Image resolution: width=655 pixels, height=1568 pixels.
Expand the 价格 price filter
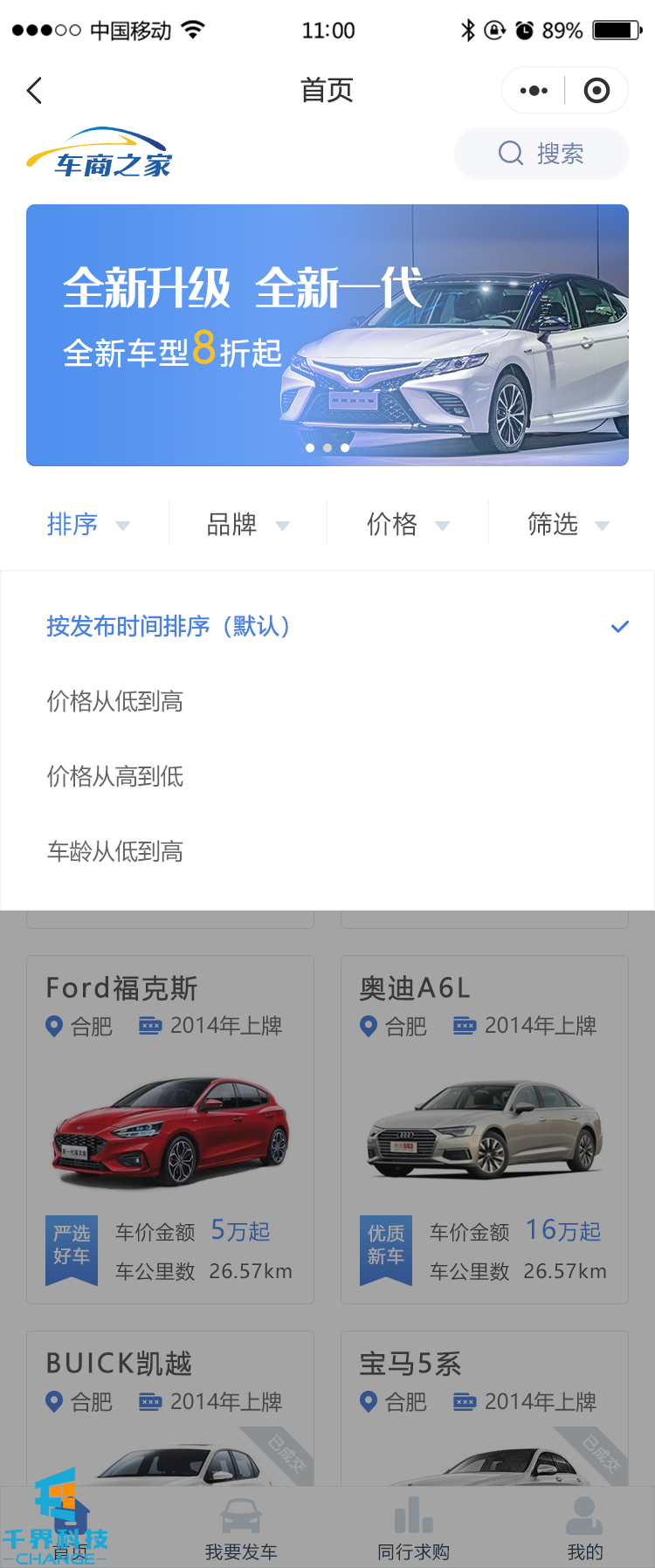(x=407, y=525)
